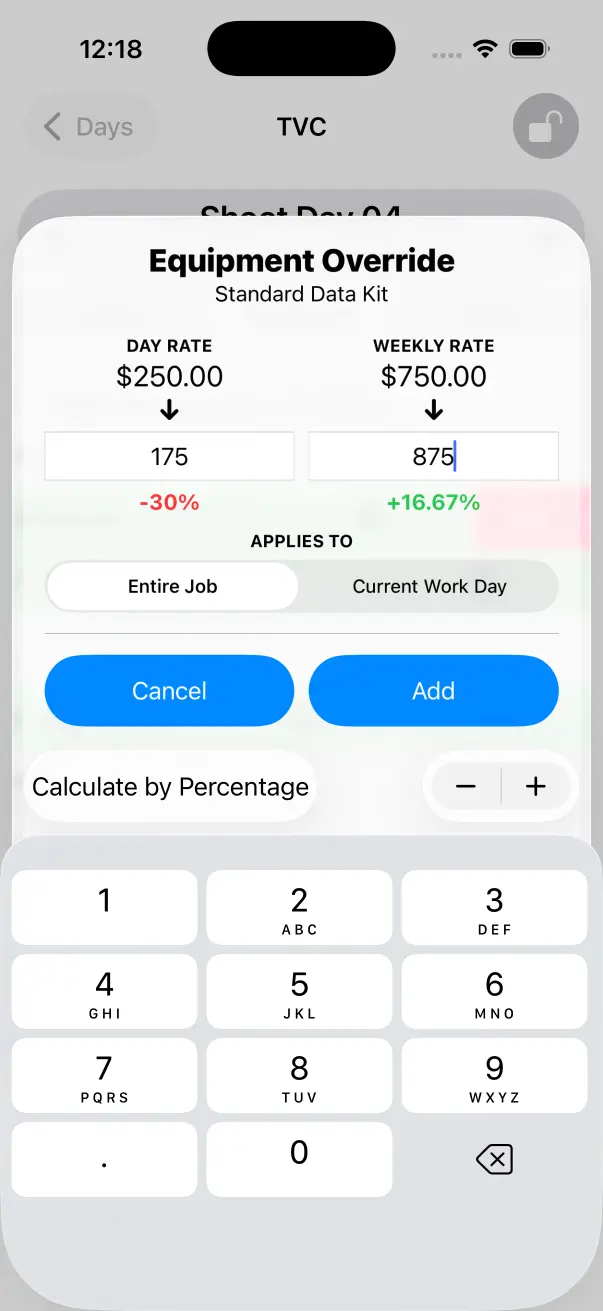
Task: Increase the value with the plus stepper
Action: coord(536,787)
